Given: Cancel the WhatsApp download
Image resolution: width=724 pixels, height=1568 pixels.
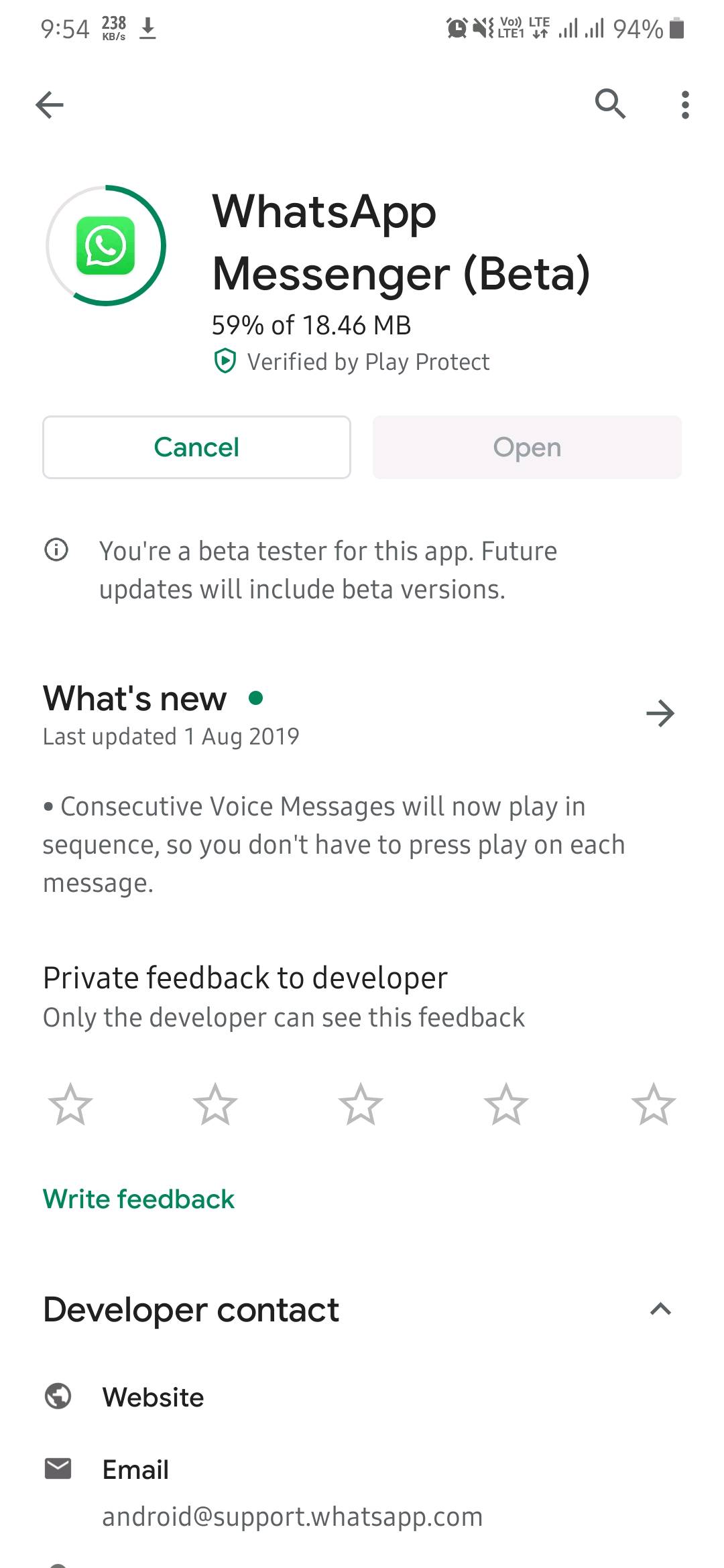Looking at the screenshot, I should pyautogui.click(x=196, y=447).
